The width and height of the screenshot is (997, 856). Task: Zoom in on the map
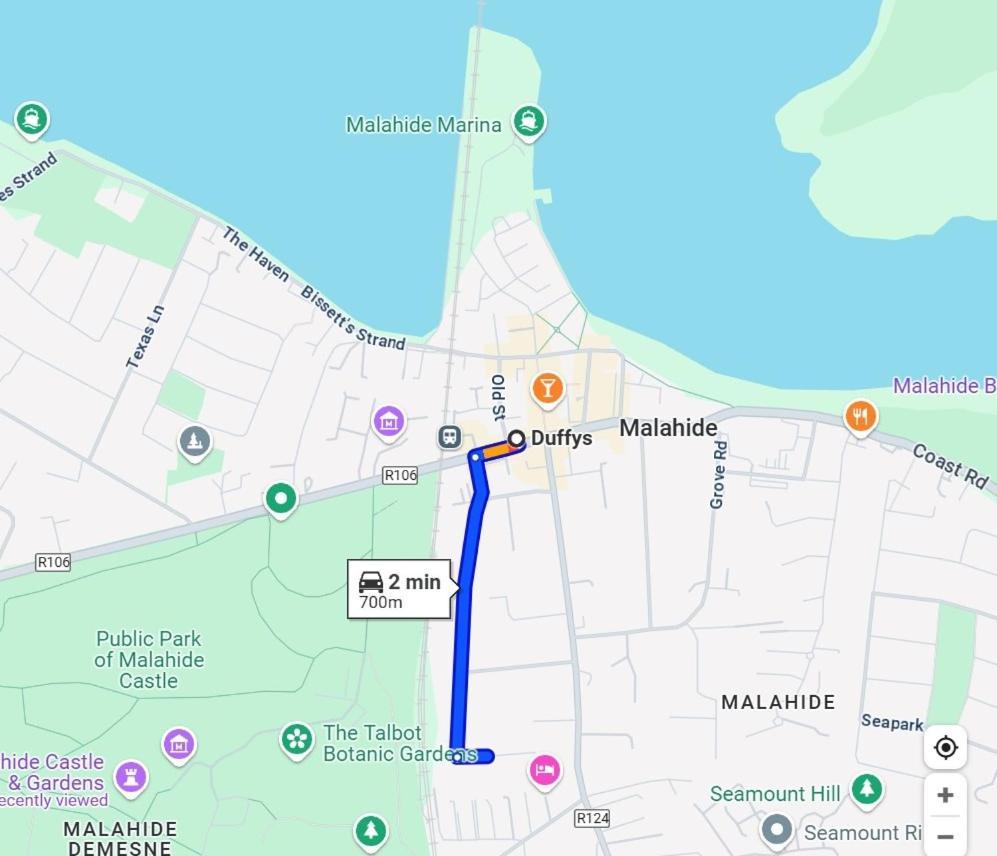click(x=945, y=795)
